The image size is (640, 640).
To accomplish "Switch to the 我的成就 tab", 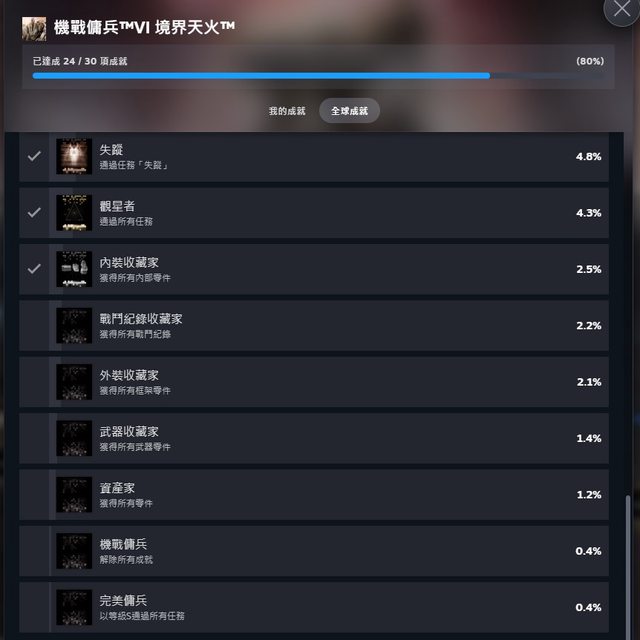I will click(x=287, y=111).
